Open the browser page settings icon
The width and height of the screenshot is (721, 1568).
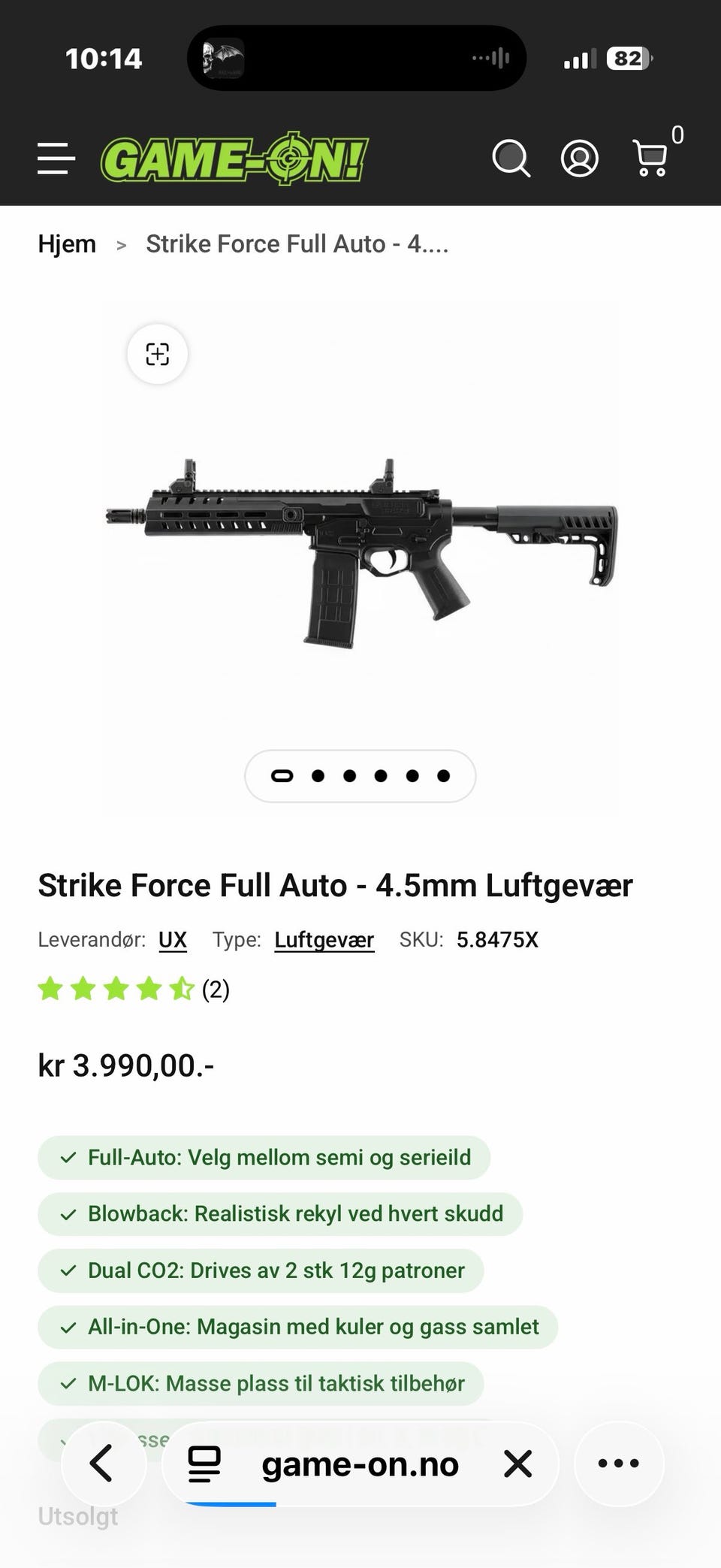[204, 1464]
